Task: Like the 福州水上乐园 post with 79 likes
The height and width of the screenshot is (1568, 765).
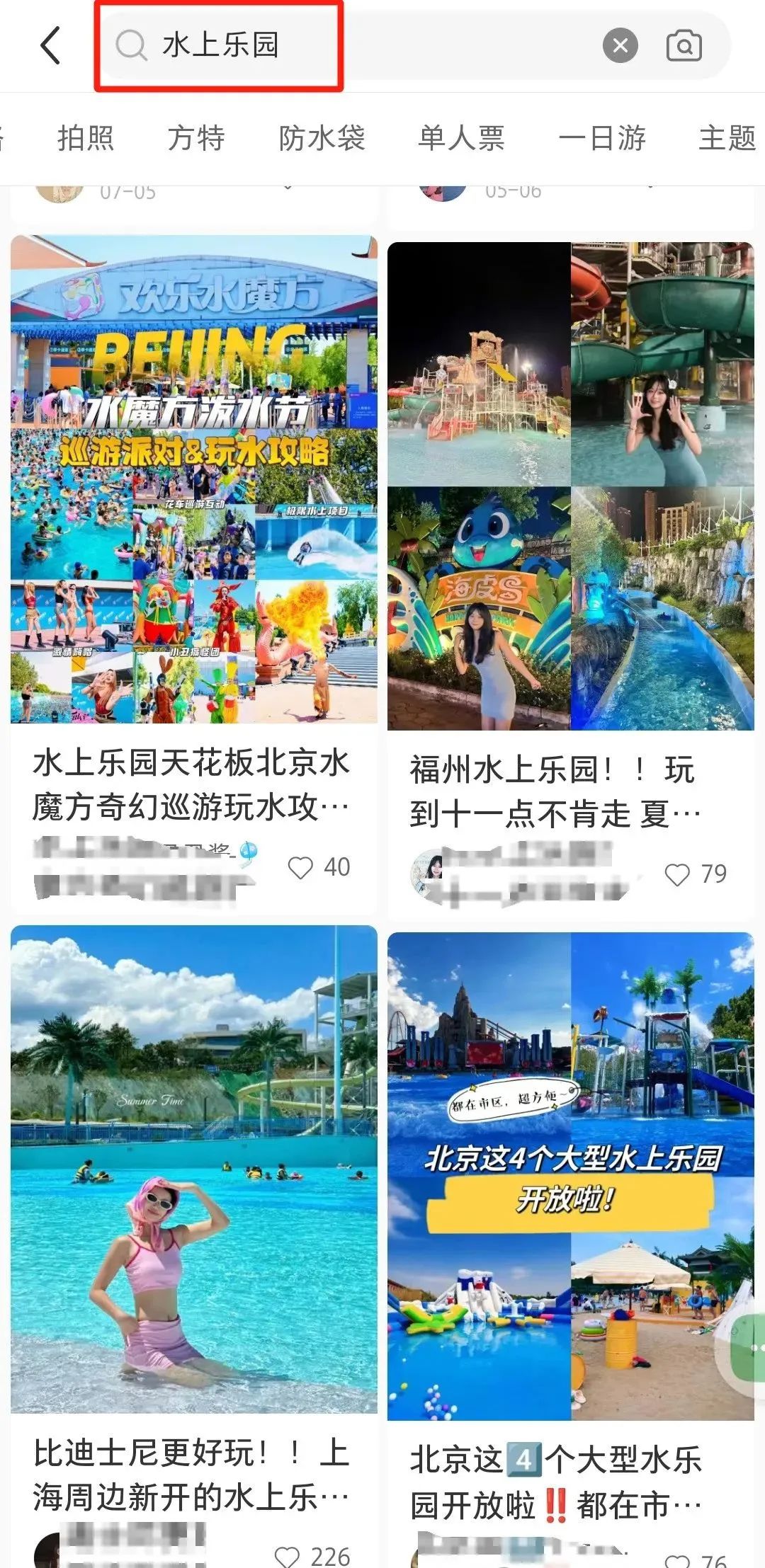Action: click(677, 874)
